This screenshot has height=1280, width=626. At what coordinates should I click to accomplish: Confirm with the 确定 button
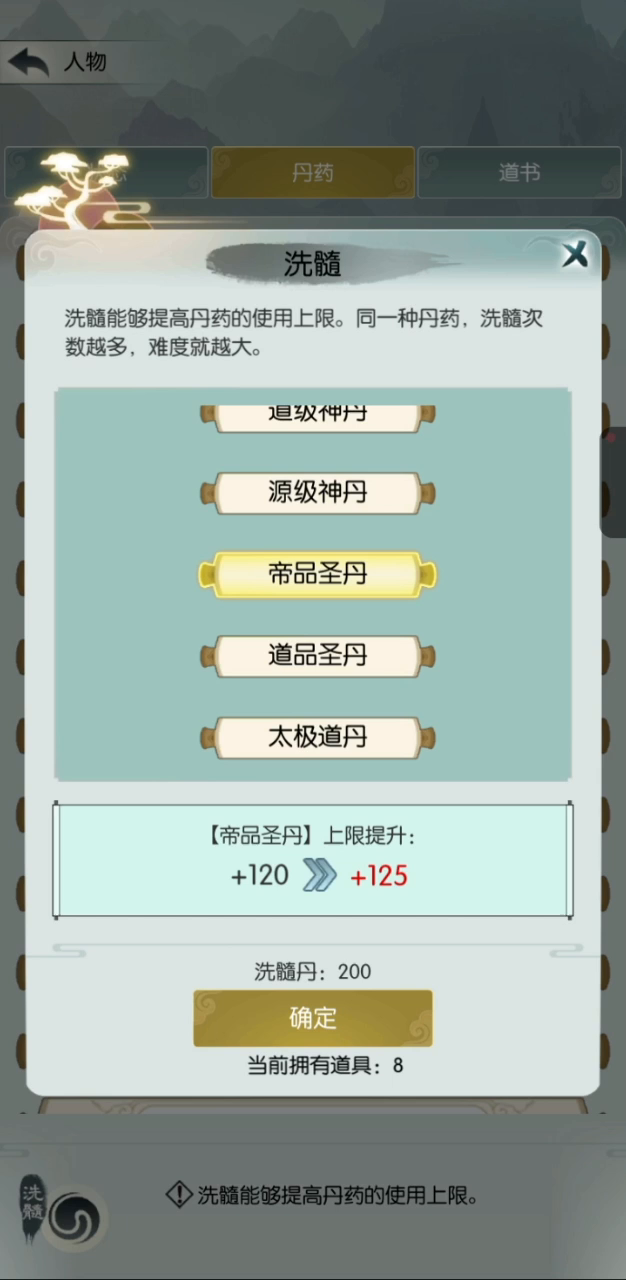313,1018
